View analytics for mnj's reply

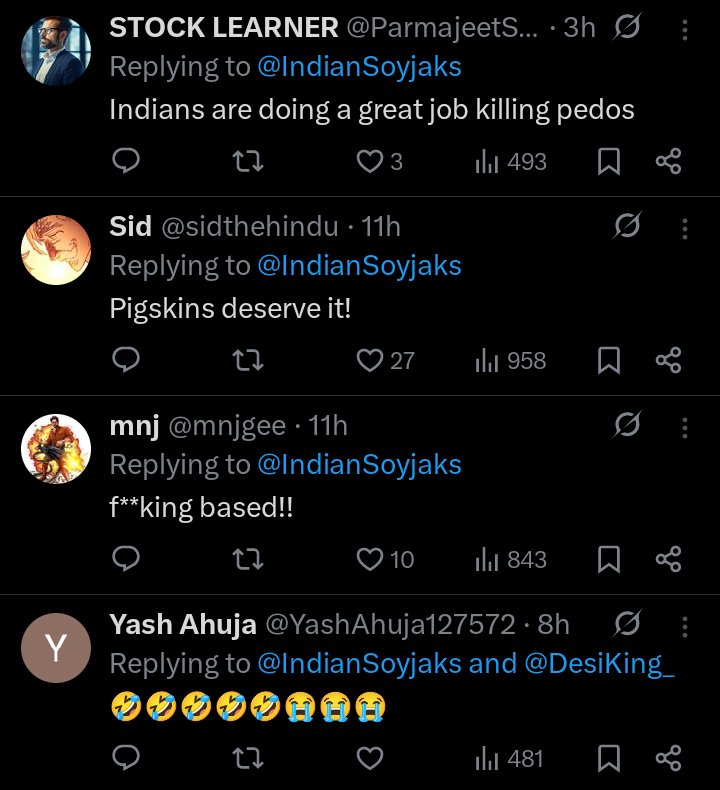510,559
